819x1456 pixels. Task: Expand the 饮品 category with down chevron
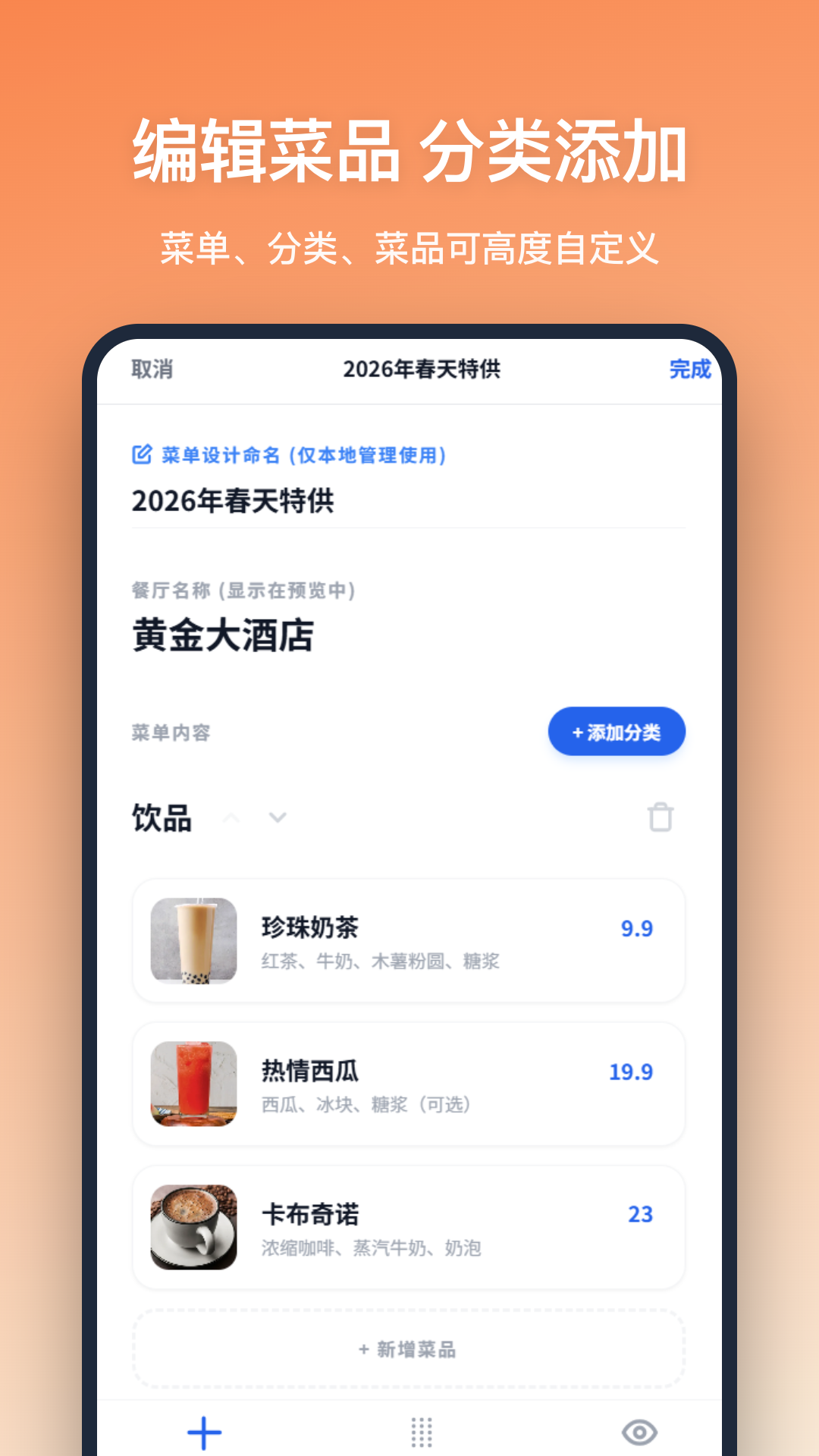pos(276,818)
